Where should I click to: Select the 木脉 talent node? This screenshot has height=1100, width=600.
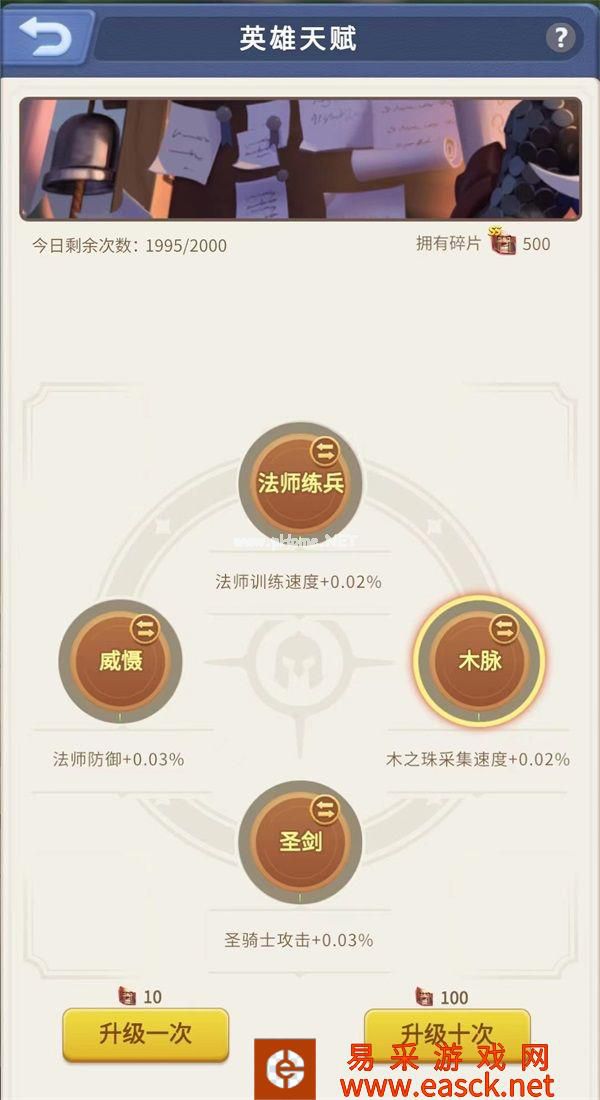pyautogui.click(x=479, y=661)
